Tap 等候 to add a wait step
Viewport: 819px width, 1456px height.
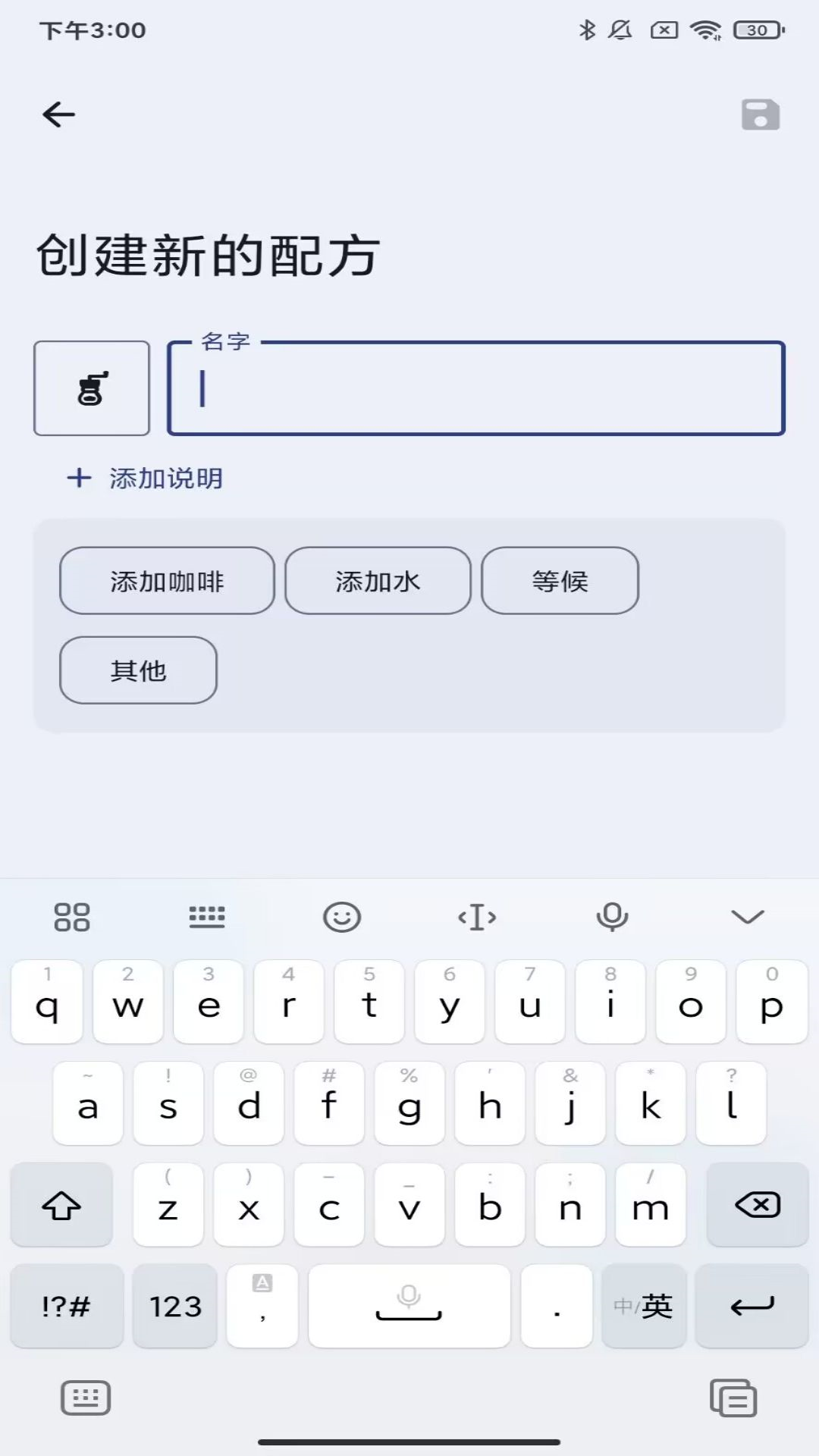pos(560,580)
